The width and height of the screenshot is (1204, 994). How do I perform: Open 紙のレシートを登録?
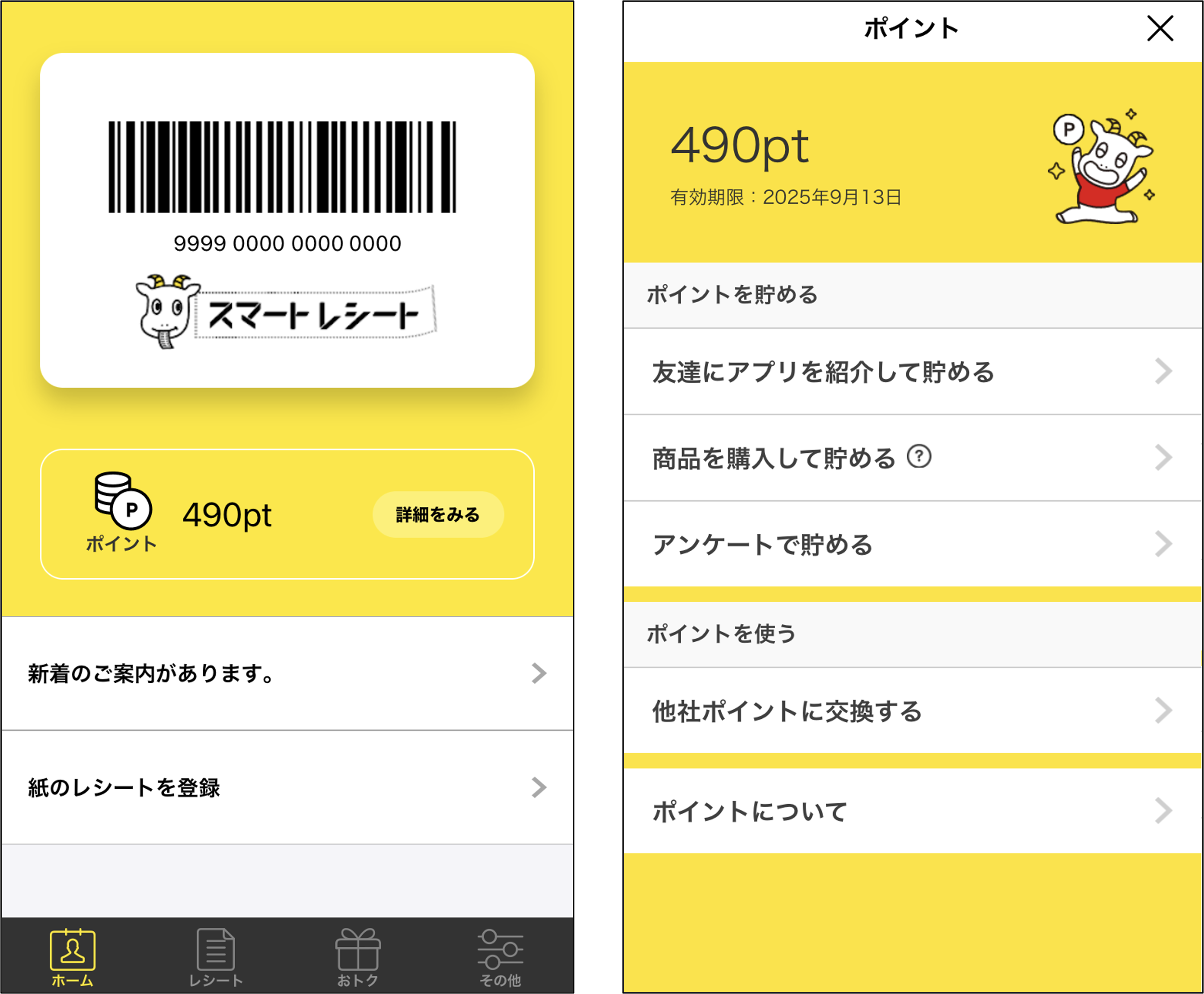(286, 787)
